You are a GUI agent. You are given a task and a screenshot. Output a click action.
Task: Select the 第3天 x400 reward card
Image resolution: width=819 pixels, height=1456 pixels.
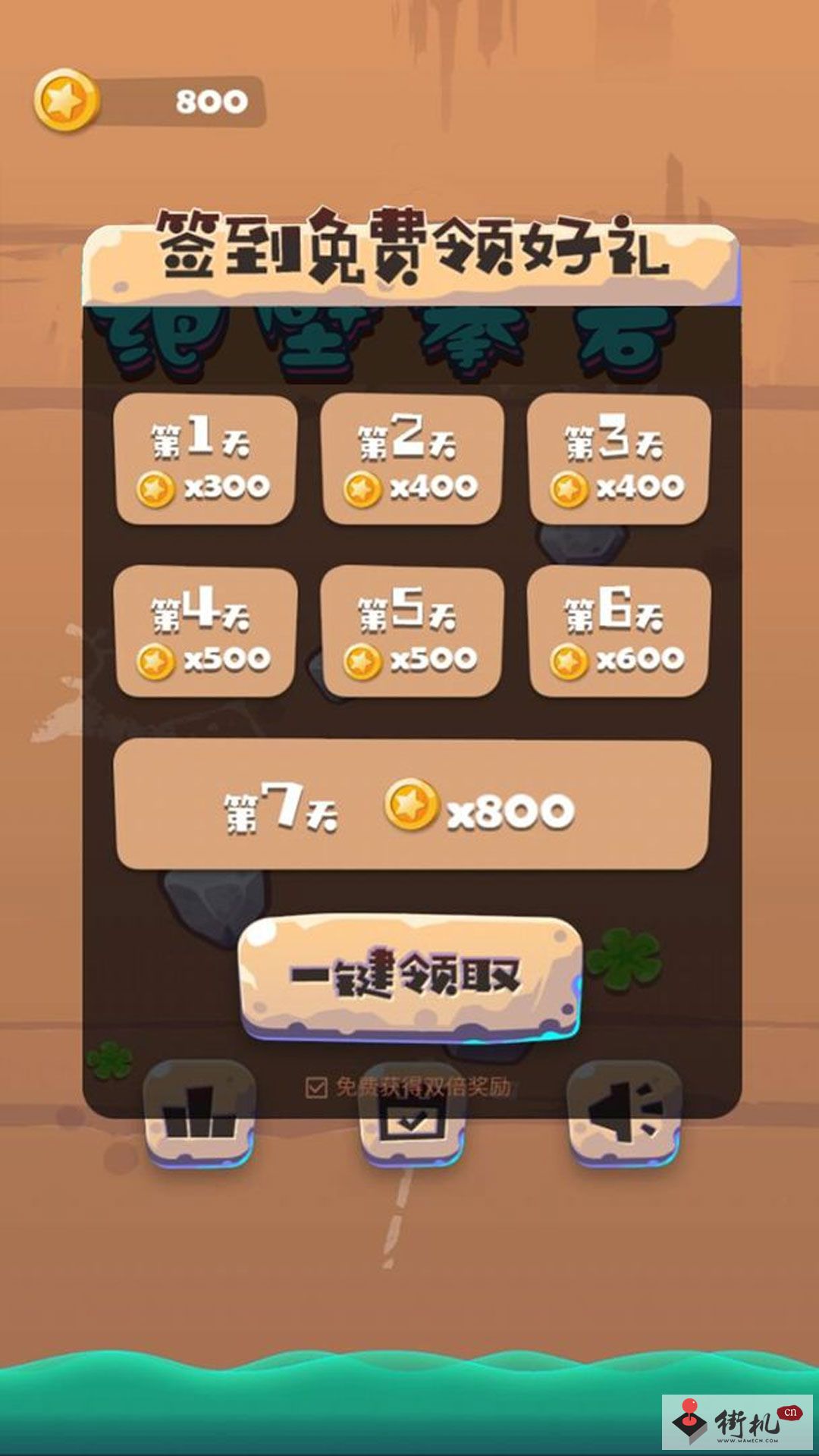(x=619, y=460)
